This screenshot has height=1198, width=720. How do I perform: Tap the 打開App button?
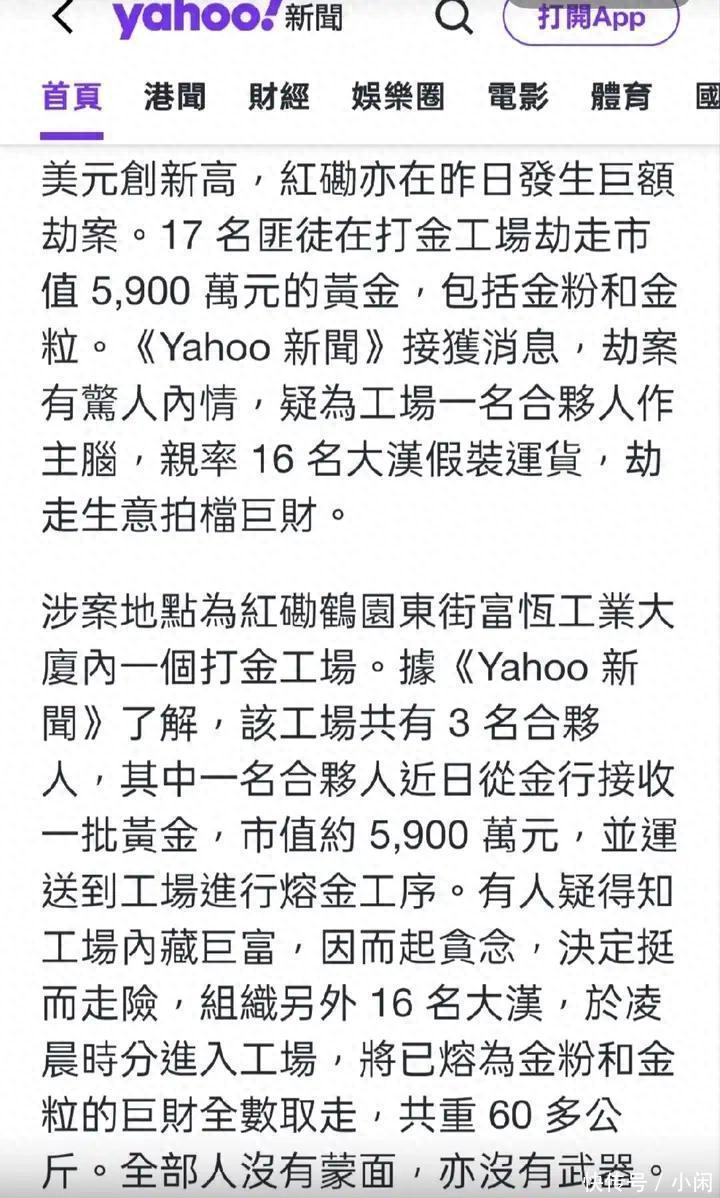[x=591, y=18]
